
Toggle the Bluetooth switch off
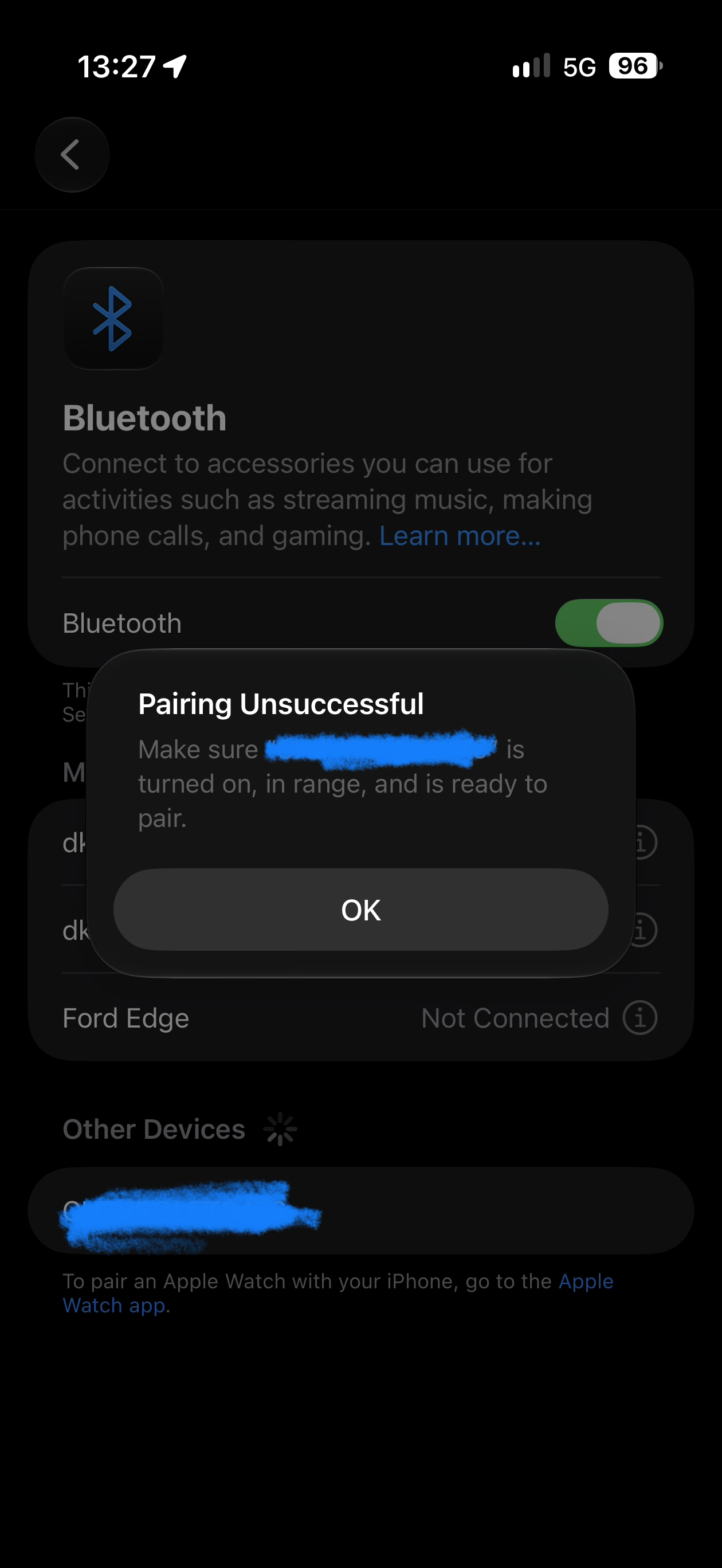point(609,623)
